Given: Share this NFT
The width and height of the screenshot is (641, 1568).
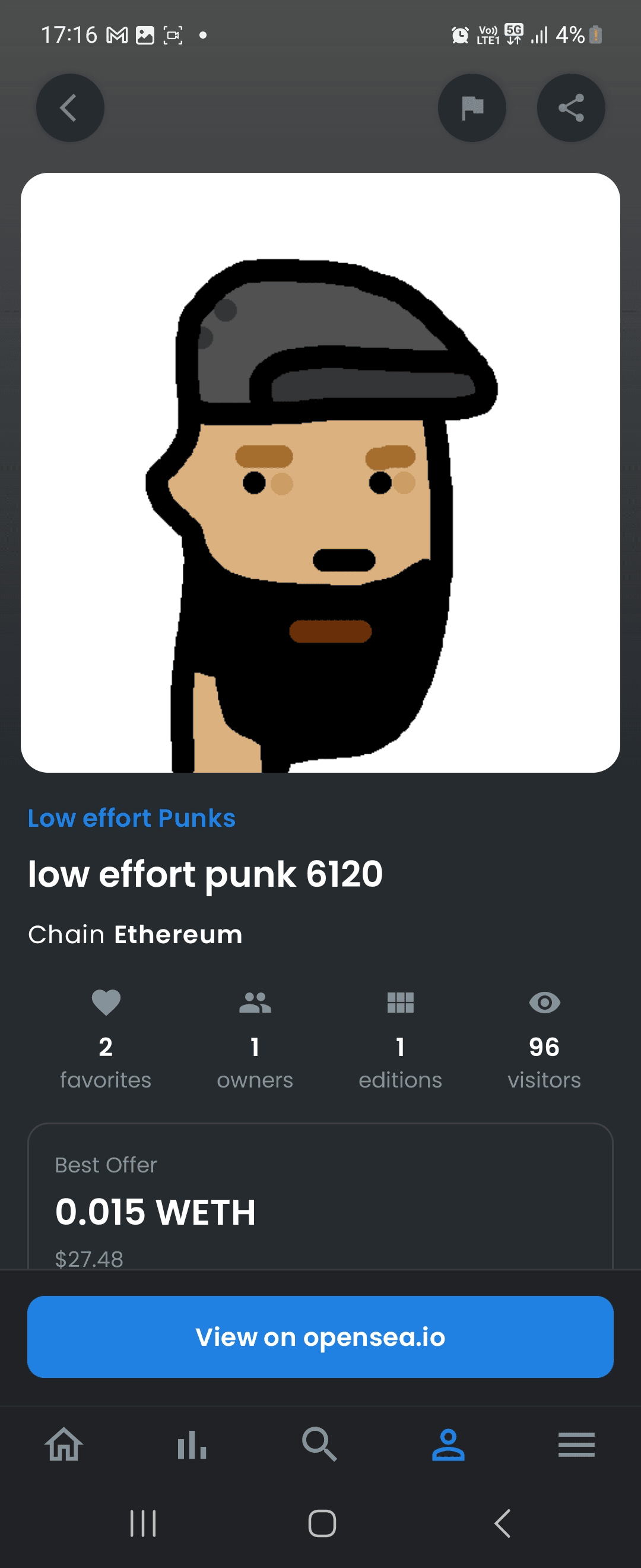Looking at the screenshot, I should pos(570,108).
